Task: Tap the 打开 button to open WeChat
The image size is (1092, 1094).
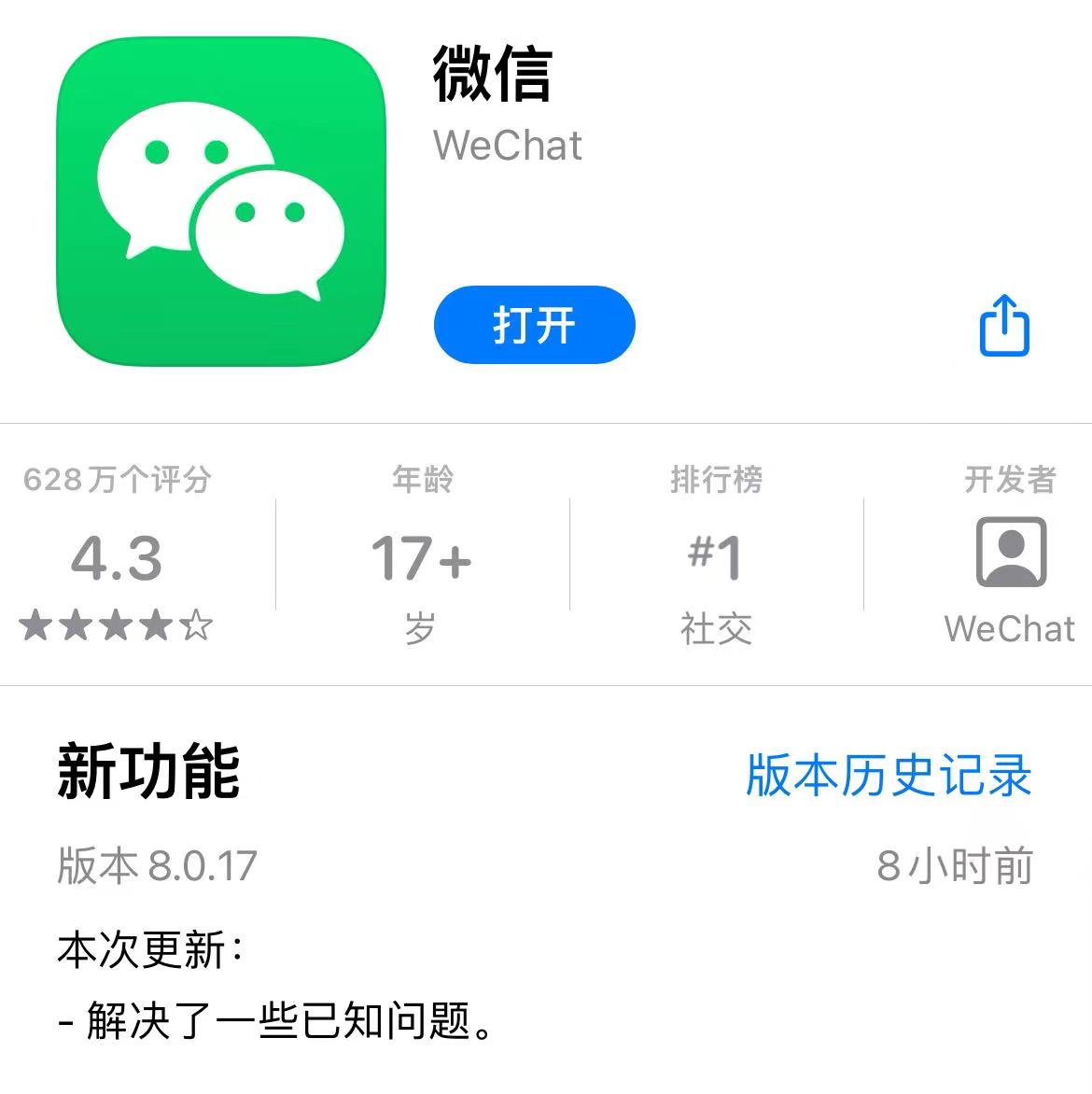Action: pos(534,325)
